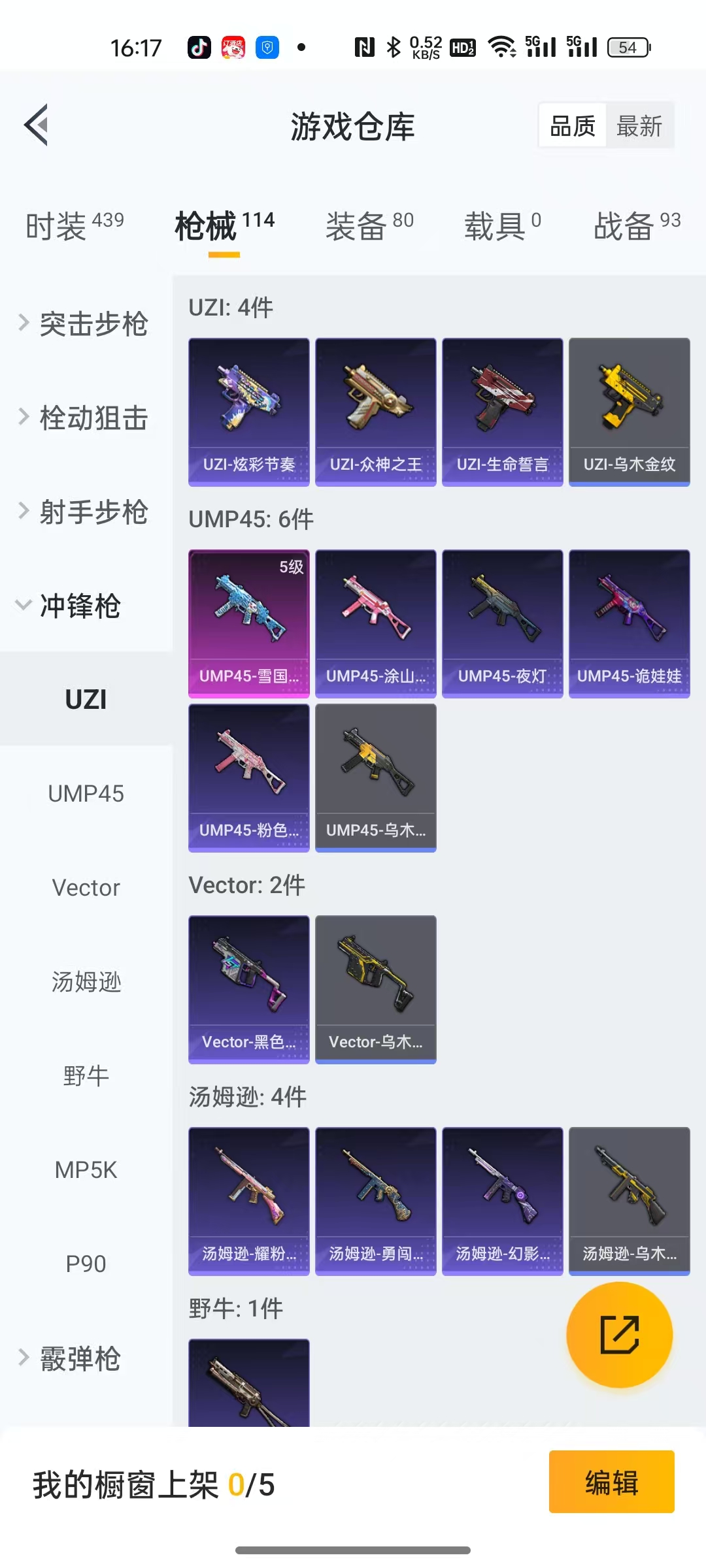
Task: Select Vector in the side list
Action: coord(86,888)
